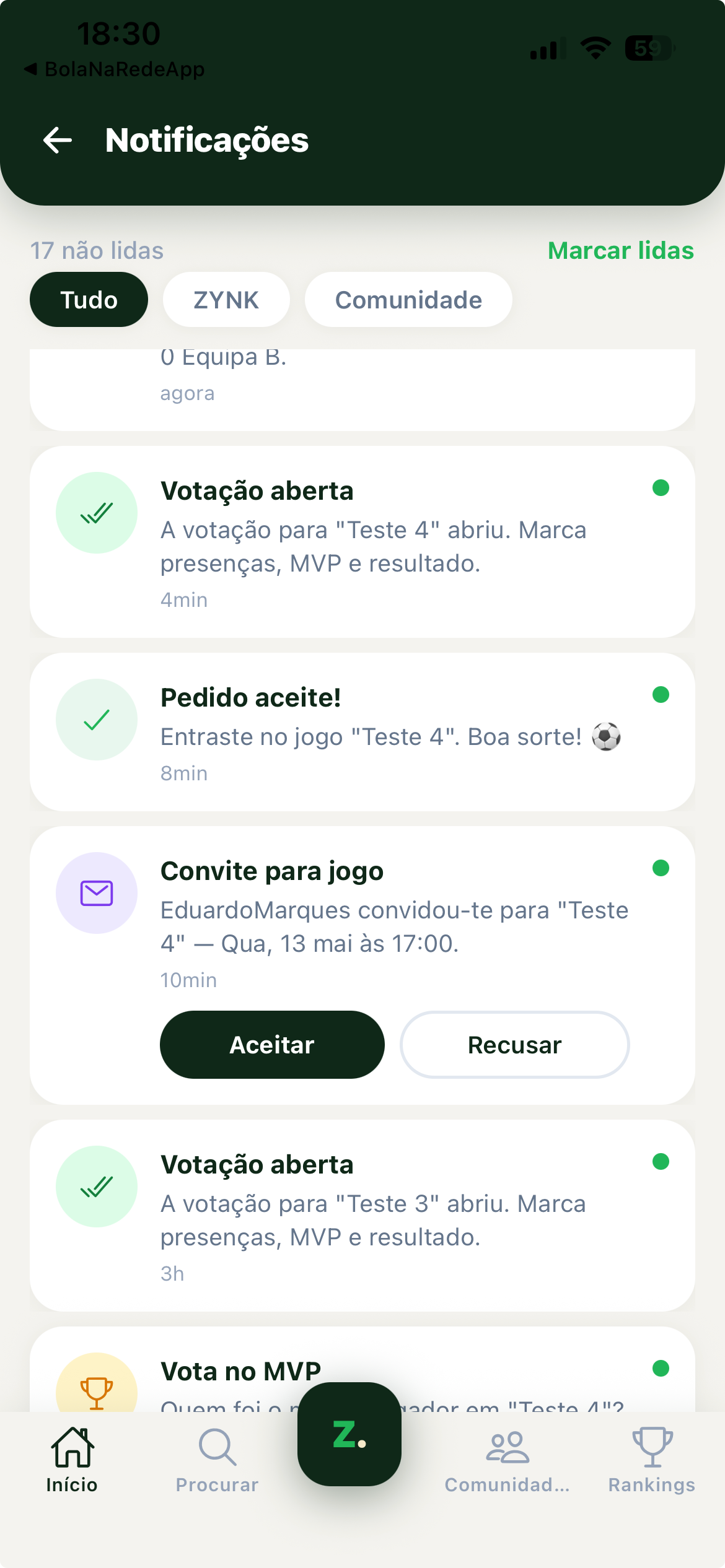
Task: Open the Pedido aceite! notification
Action: (362, 732)
